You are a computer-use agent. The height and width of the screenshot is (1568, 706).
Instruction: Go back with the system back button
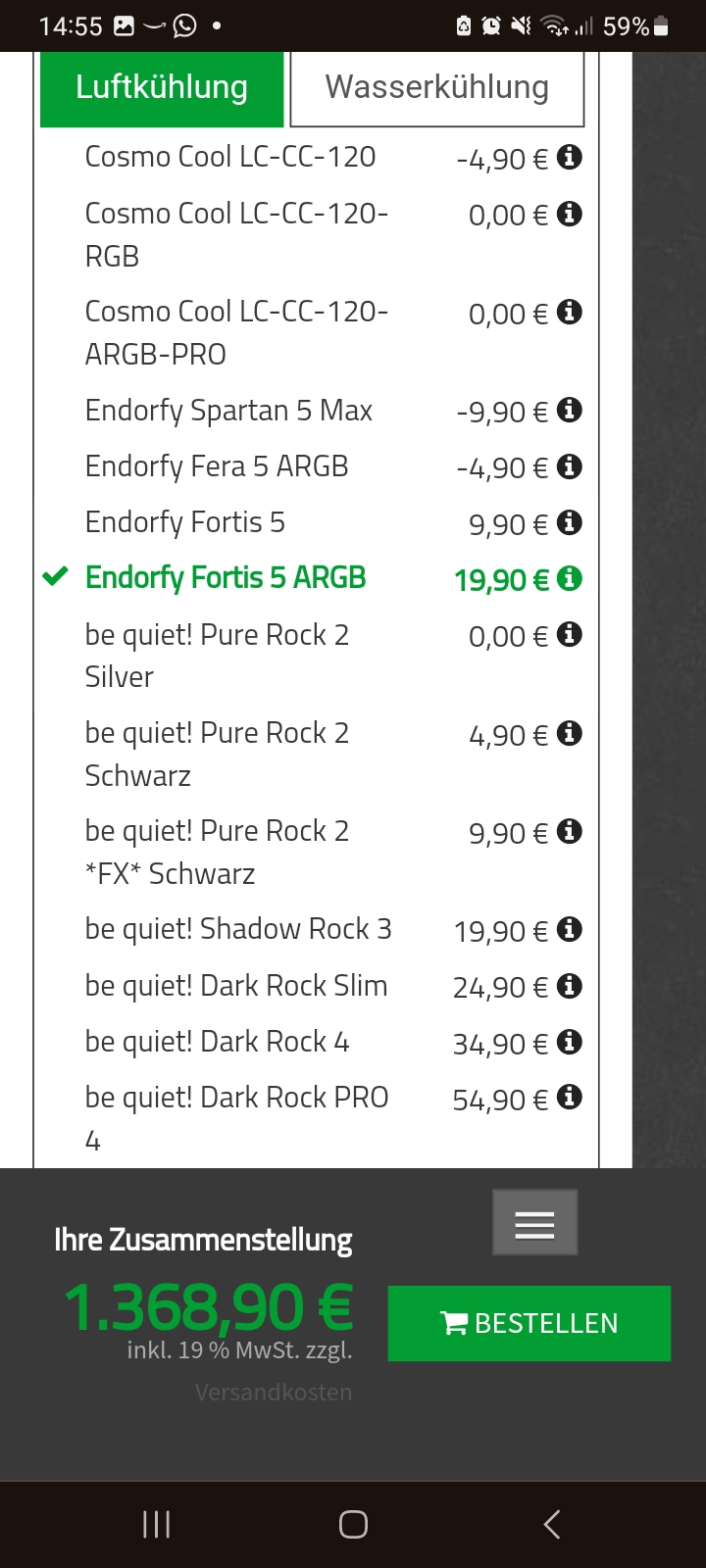tap(552, 1524)
